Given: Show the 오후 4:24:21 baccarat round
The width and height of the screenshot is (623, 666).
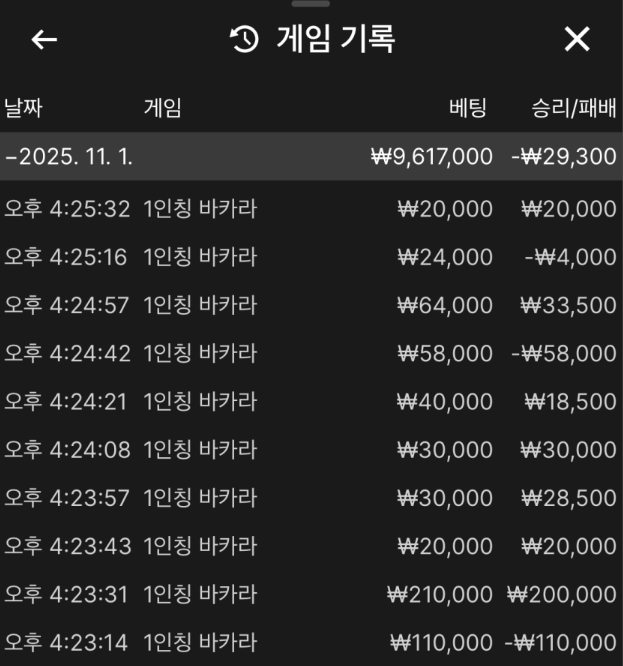Looking at the screenshot, I should pyautogui.click(x=310, y=401).
